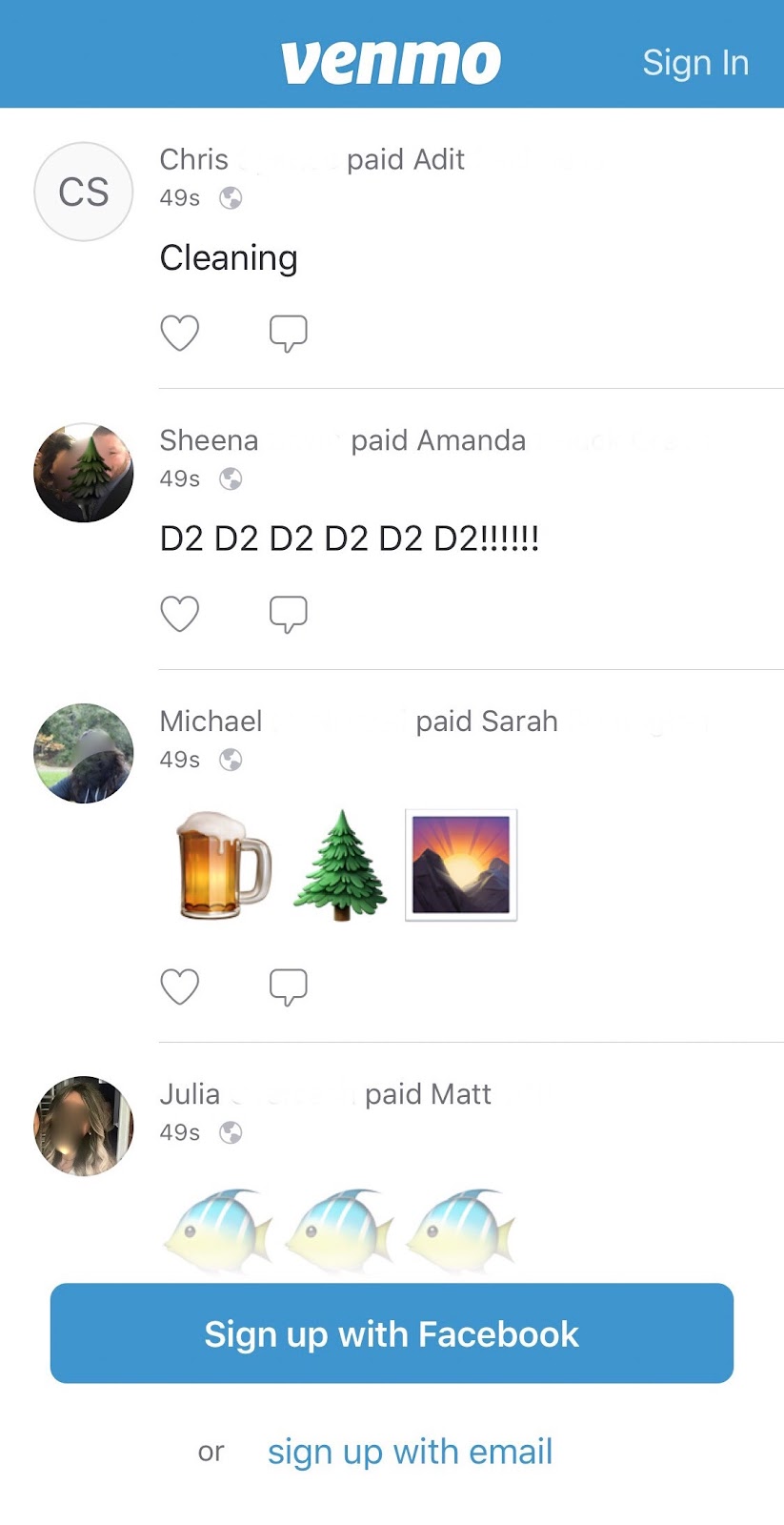Open Sheena's profile picture
This screenshot has width=784, height=1525.
84,473
